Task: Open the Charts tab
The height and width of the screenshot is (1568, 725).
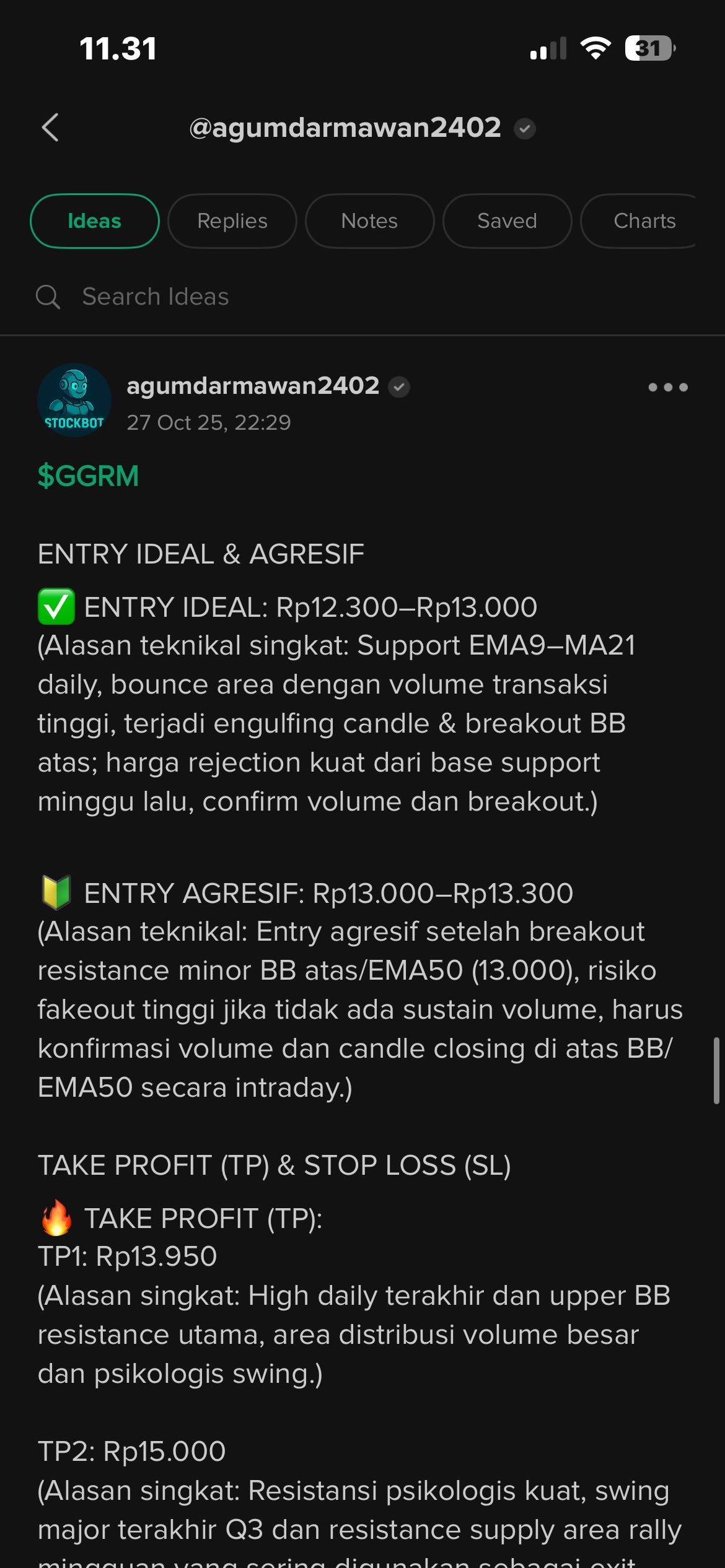Action: (645, 220)
